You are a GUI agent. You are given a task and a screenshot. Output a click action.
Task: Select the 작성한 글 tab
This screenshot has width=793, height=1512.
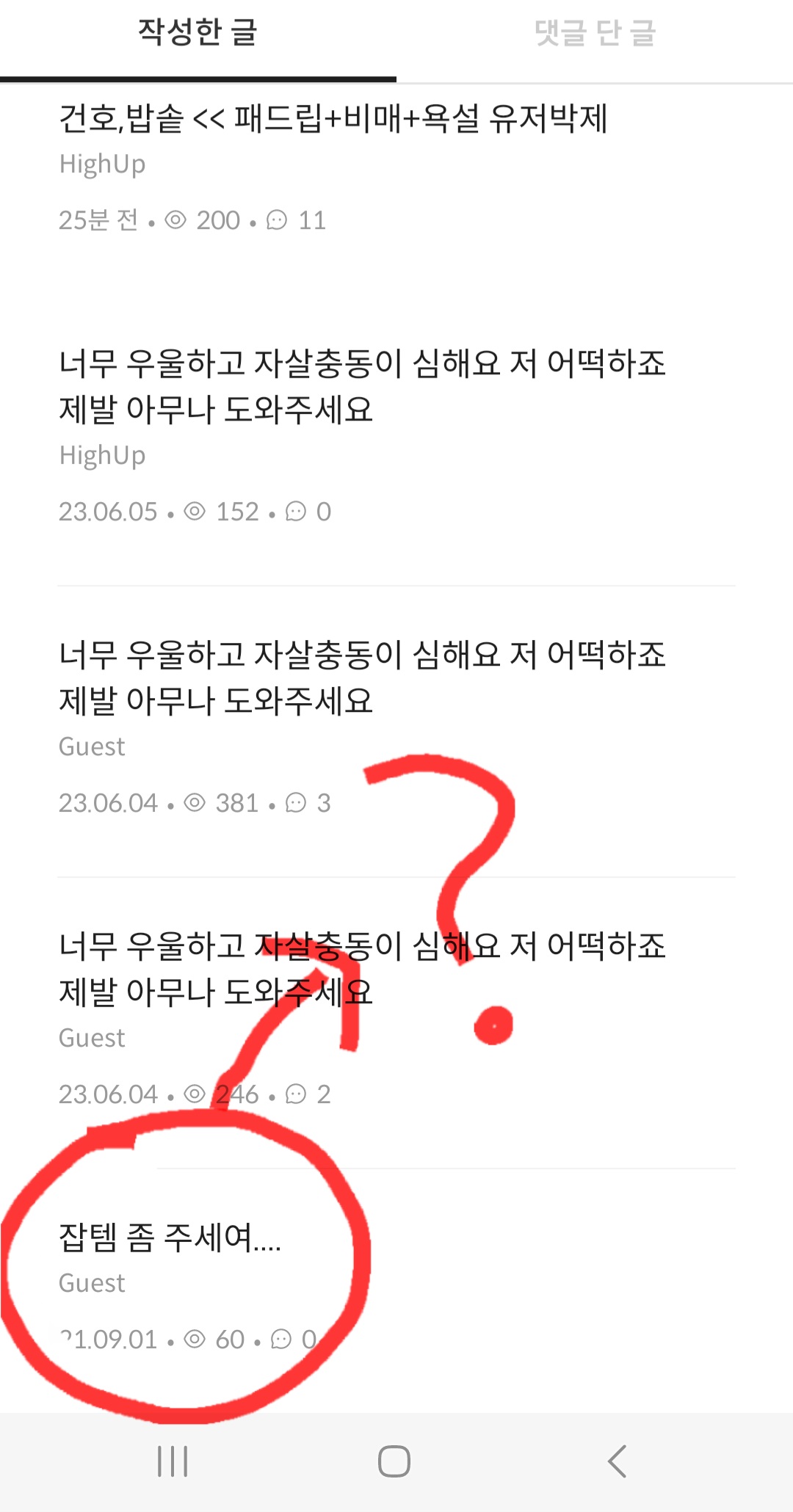tap(198, 33)
